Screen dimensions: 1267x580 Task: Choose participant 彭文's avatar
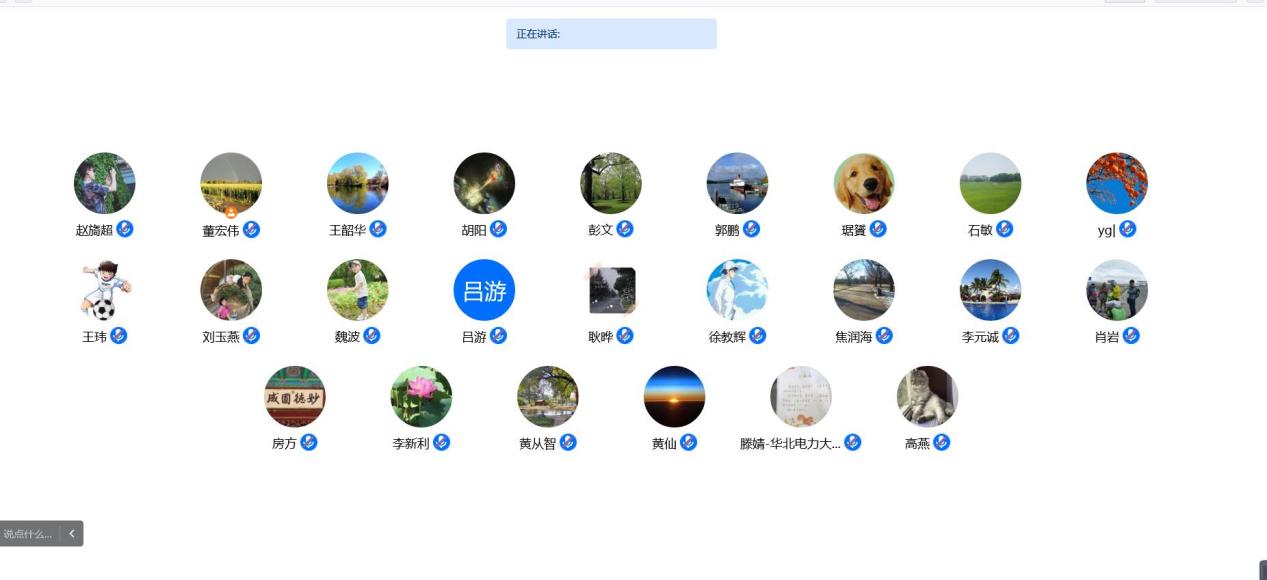610,183
